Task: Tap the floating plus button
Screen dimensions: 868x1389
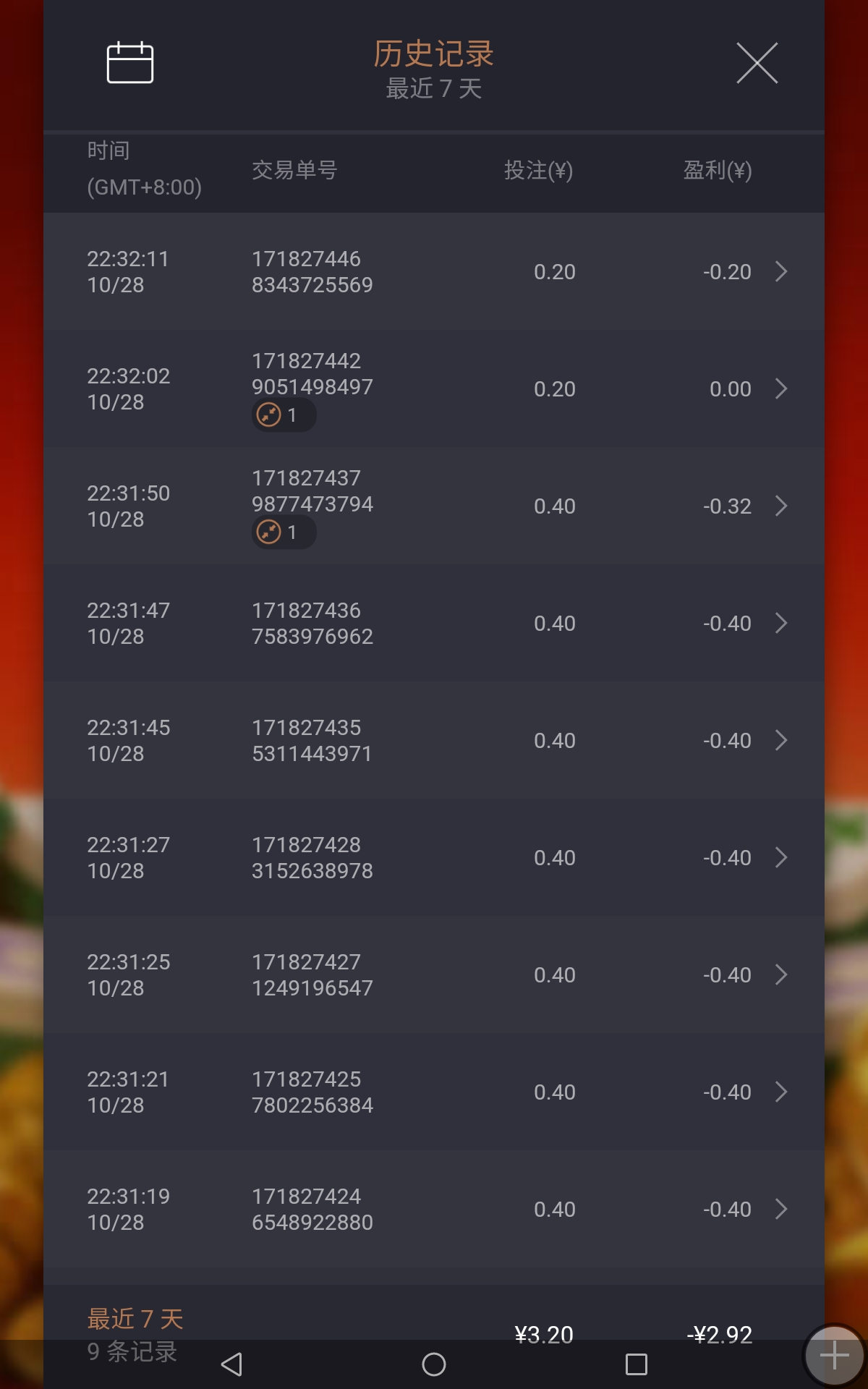Action: click(834, 1356)
